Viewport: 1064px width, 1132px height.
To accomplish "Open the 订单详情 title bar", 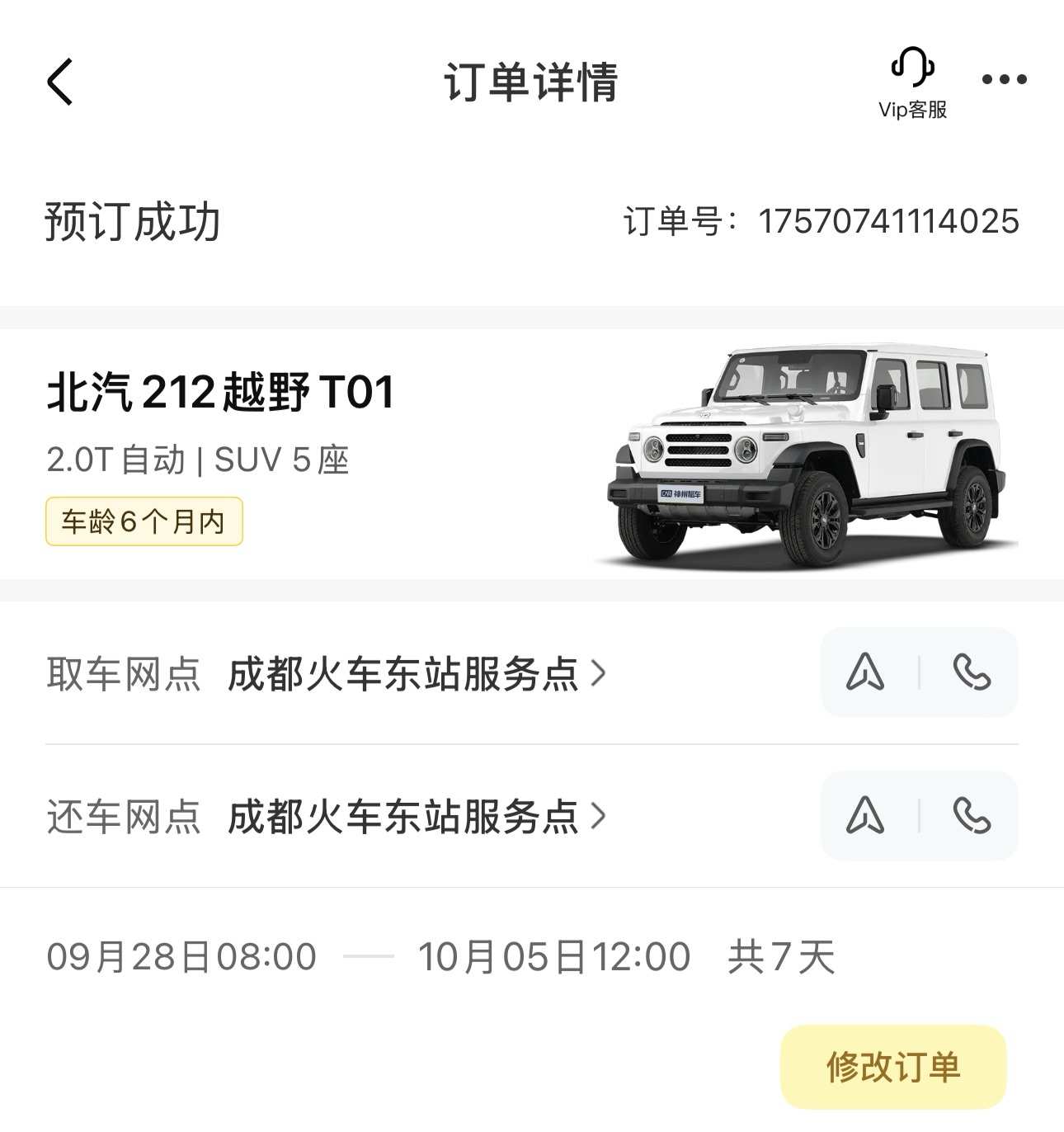I will click(532, 80).
